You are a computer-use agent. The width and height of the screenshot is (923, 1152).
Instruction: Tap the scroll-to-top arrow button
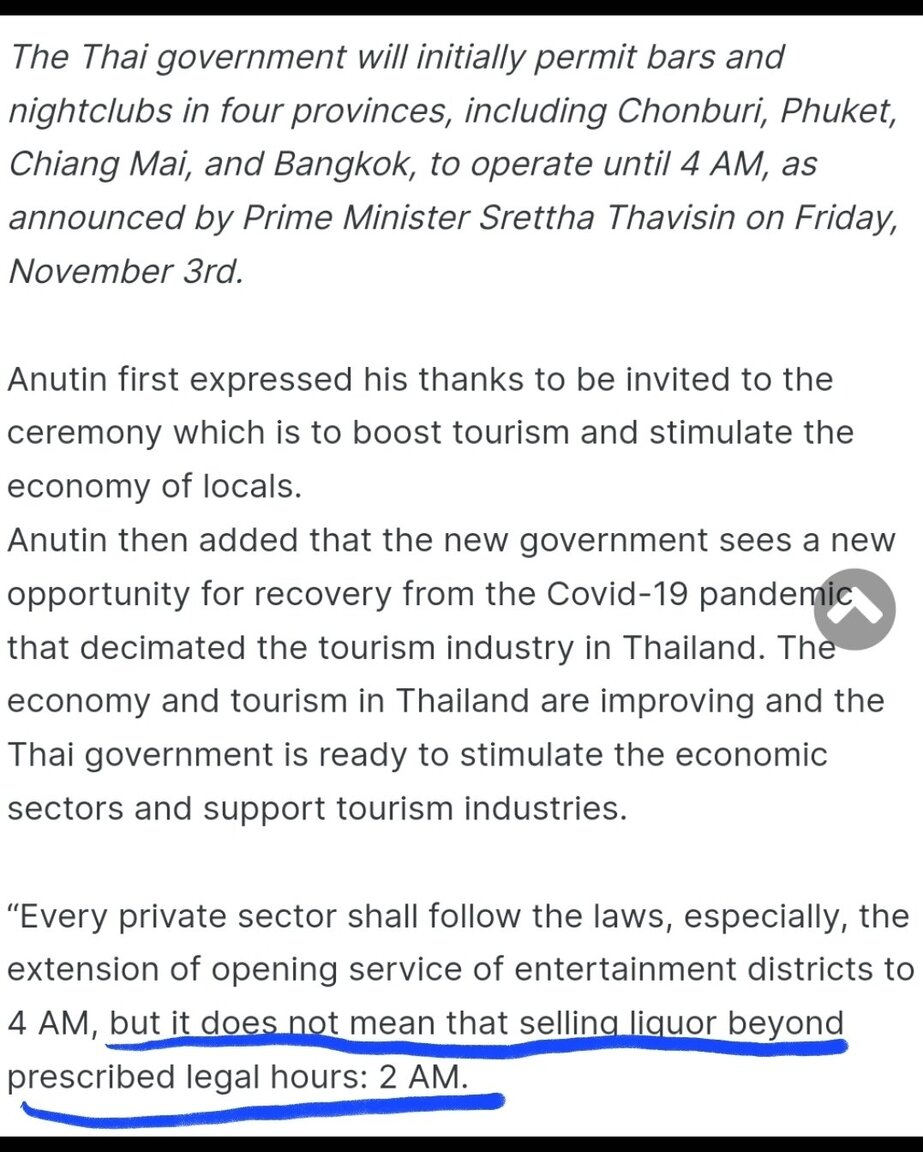tap(853, 610)
